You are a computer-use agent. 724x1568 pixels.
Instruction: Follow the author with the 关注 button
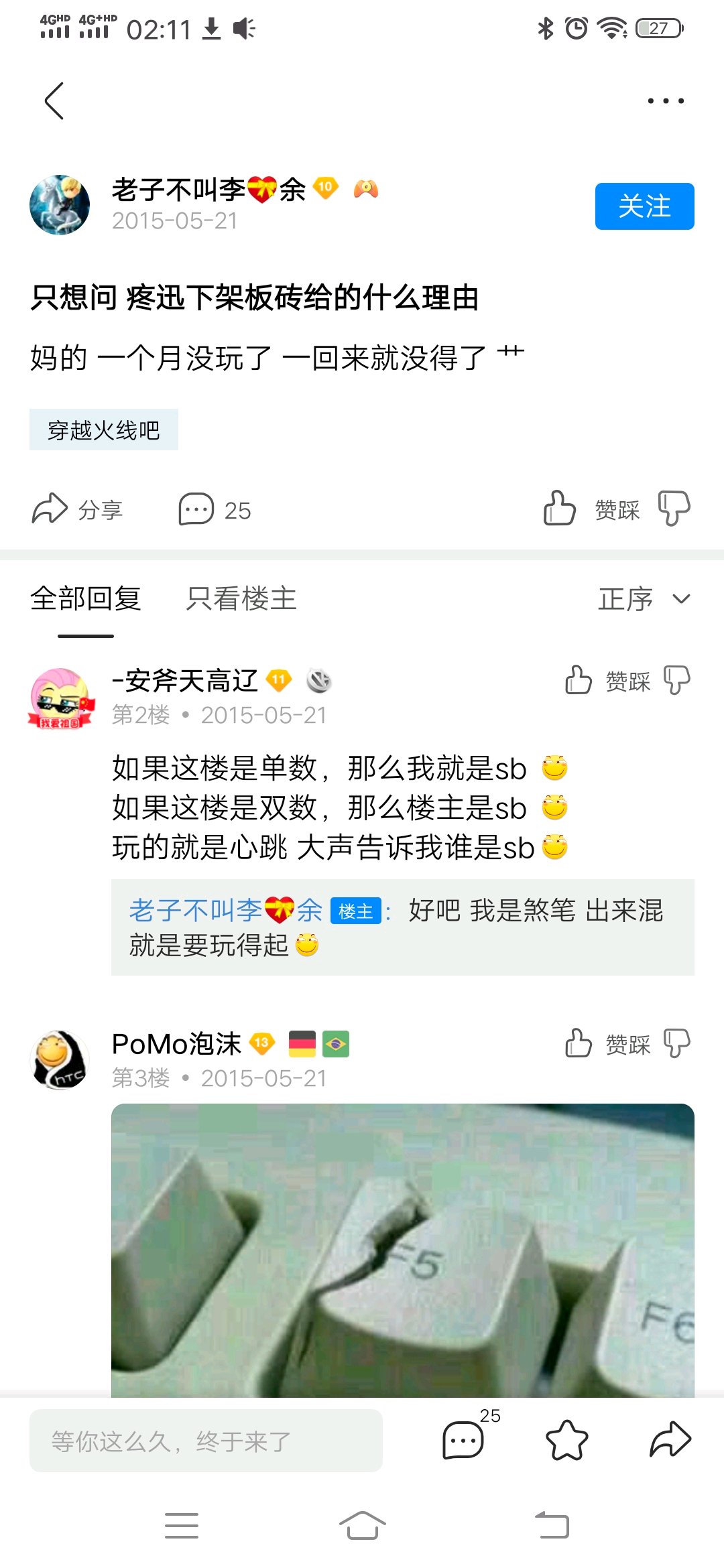pyautogui.click(x=644, y=206)
